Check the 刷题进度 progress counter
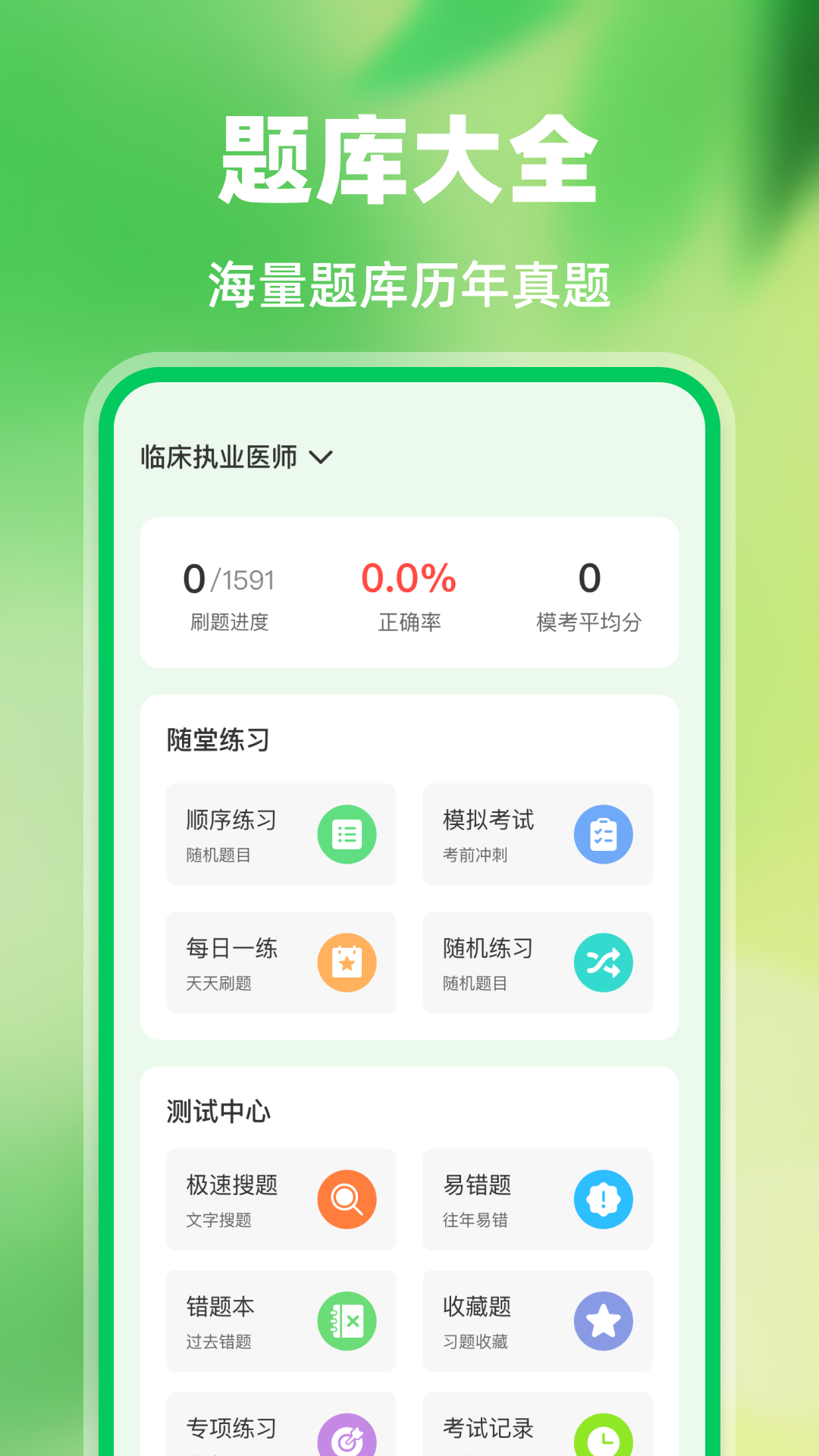 [227, 594]
